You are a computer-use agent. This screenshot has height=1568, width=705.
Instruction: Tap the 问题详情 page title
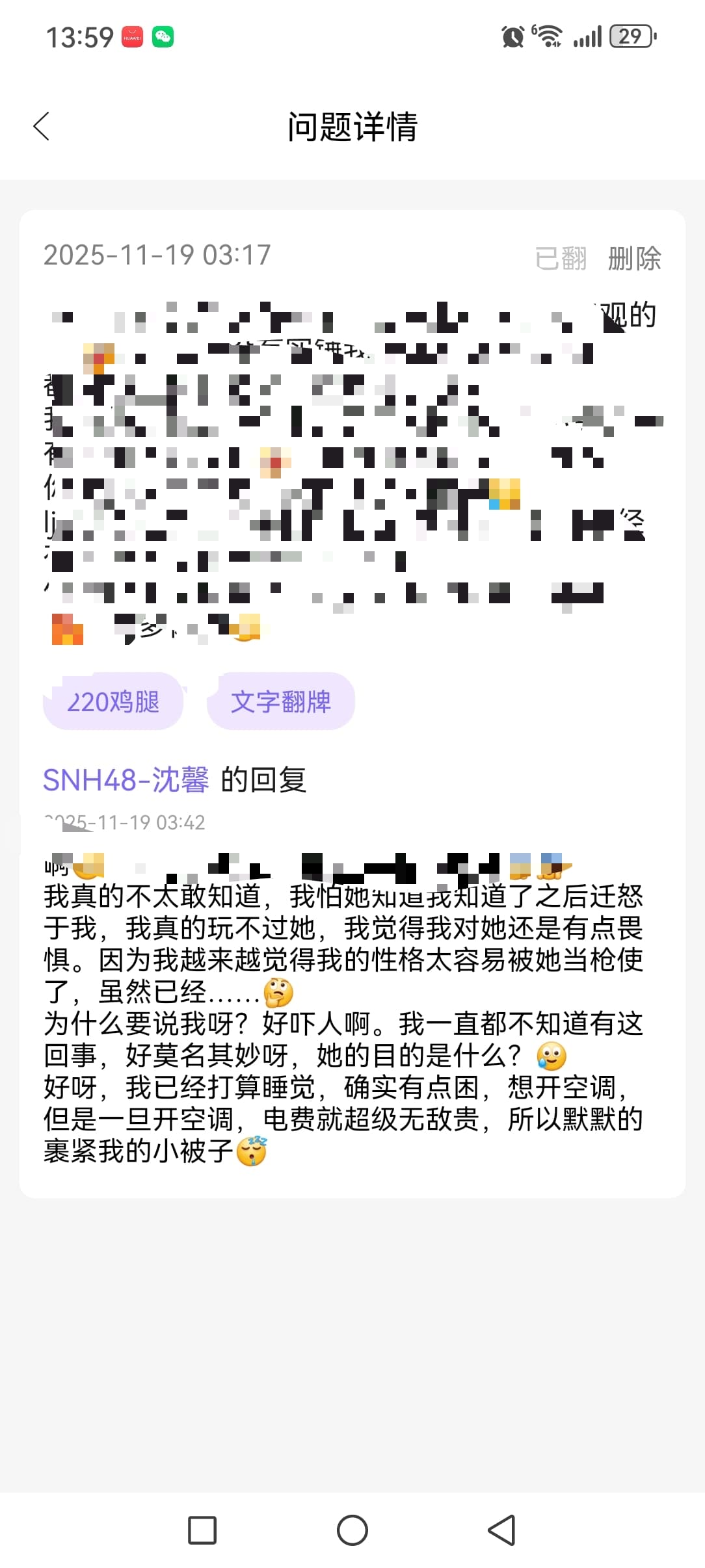[x=352, y=126]
